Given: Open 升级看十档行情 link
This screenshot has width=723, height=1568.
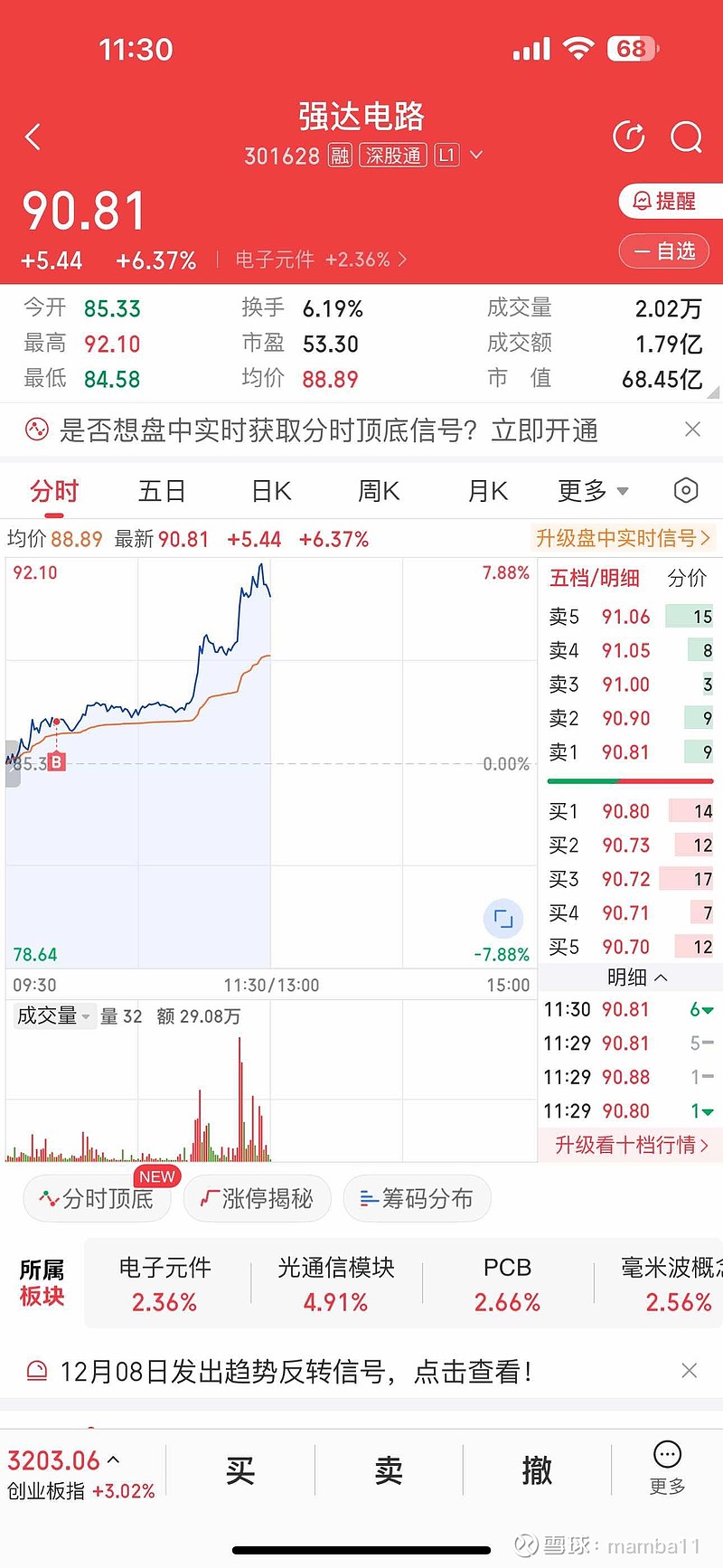Looking at the screenshot, I should (631, 1146).
